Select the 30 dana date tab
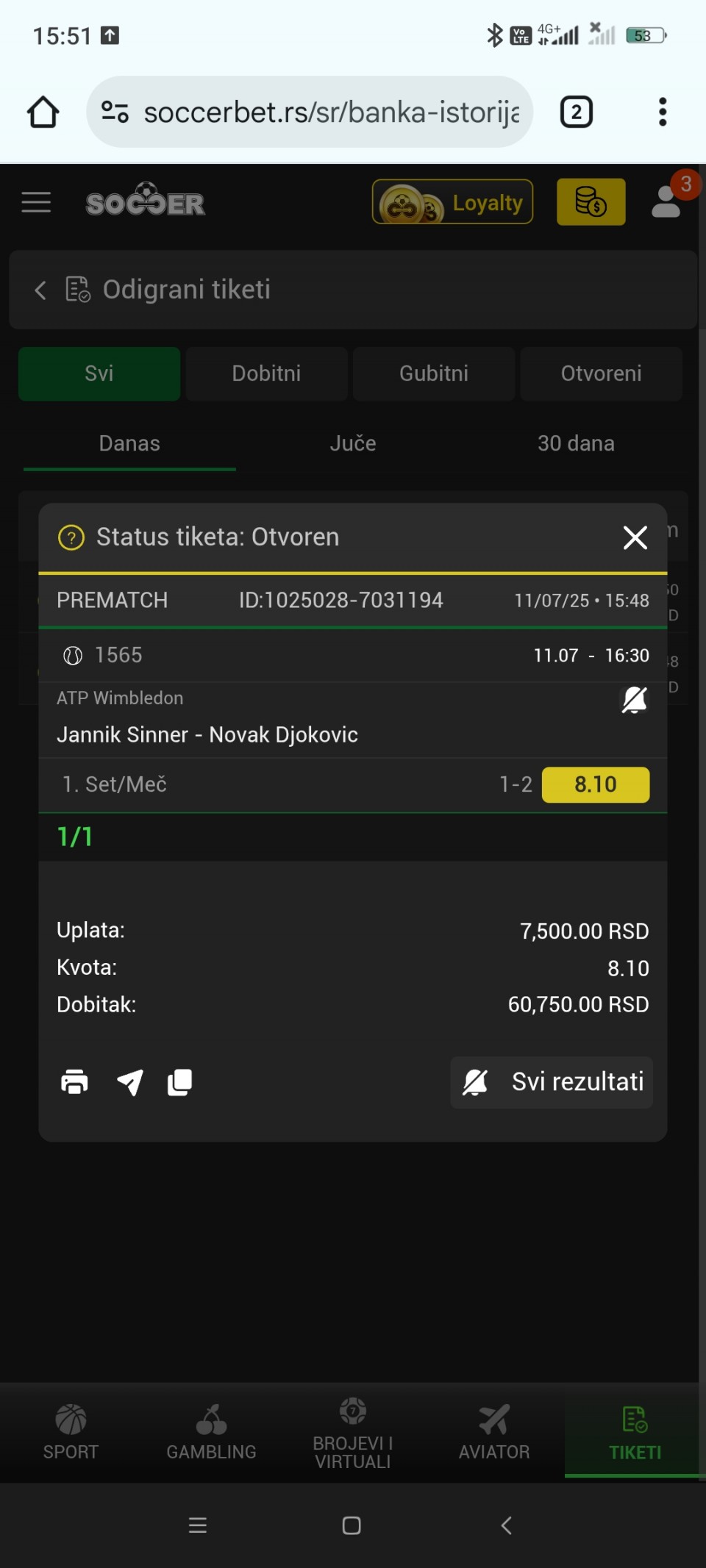The height and width of the screenshot is (1568, 706). (x=576, y=443)
